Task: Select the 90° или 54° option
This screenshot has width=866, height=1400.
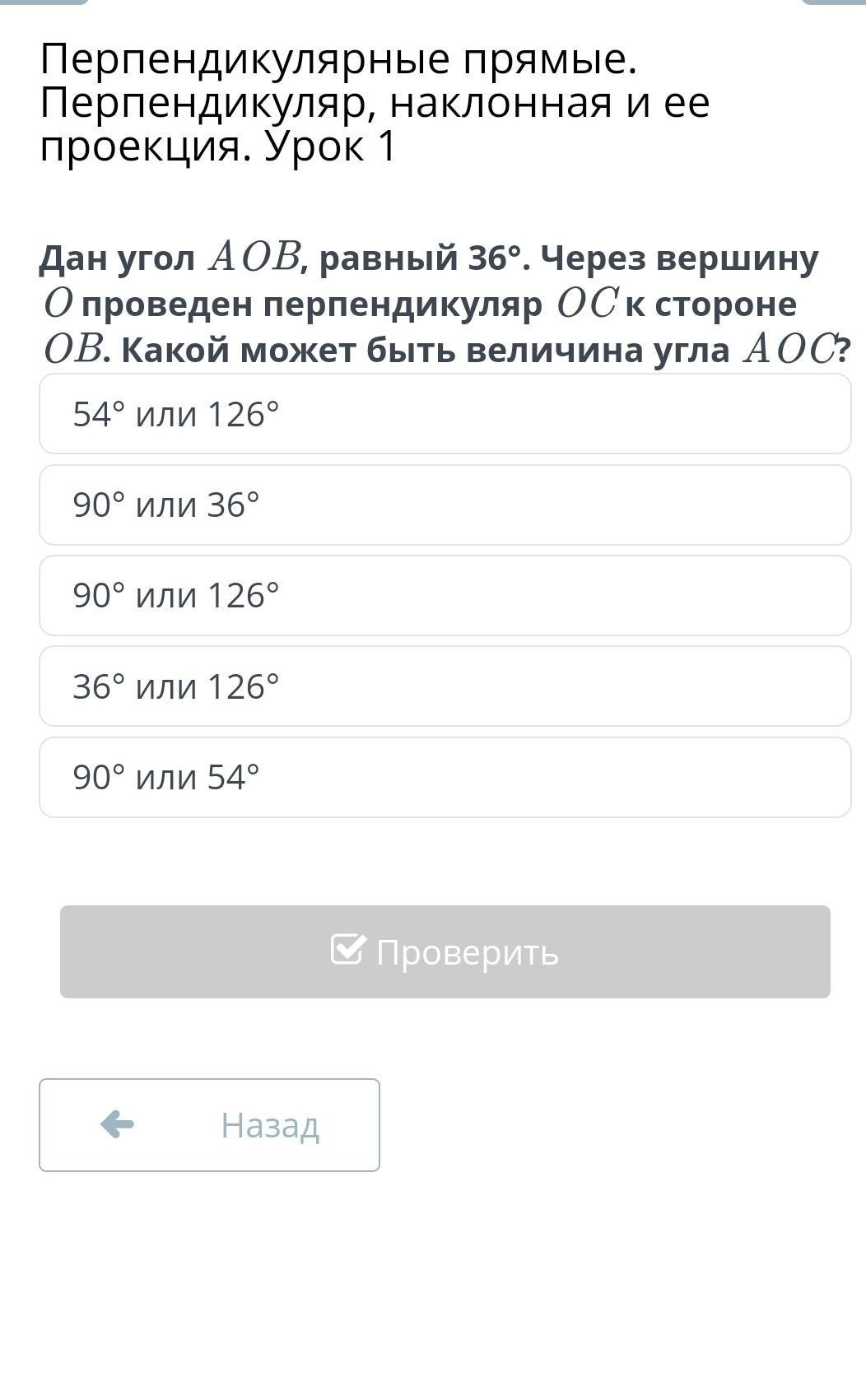Action: pyautogui.click(x=445, y=777)
